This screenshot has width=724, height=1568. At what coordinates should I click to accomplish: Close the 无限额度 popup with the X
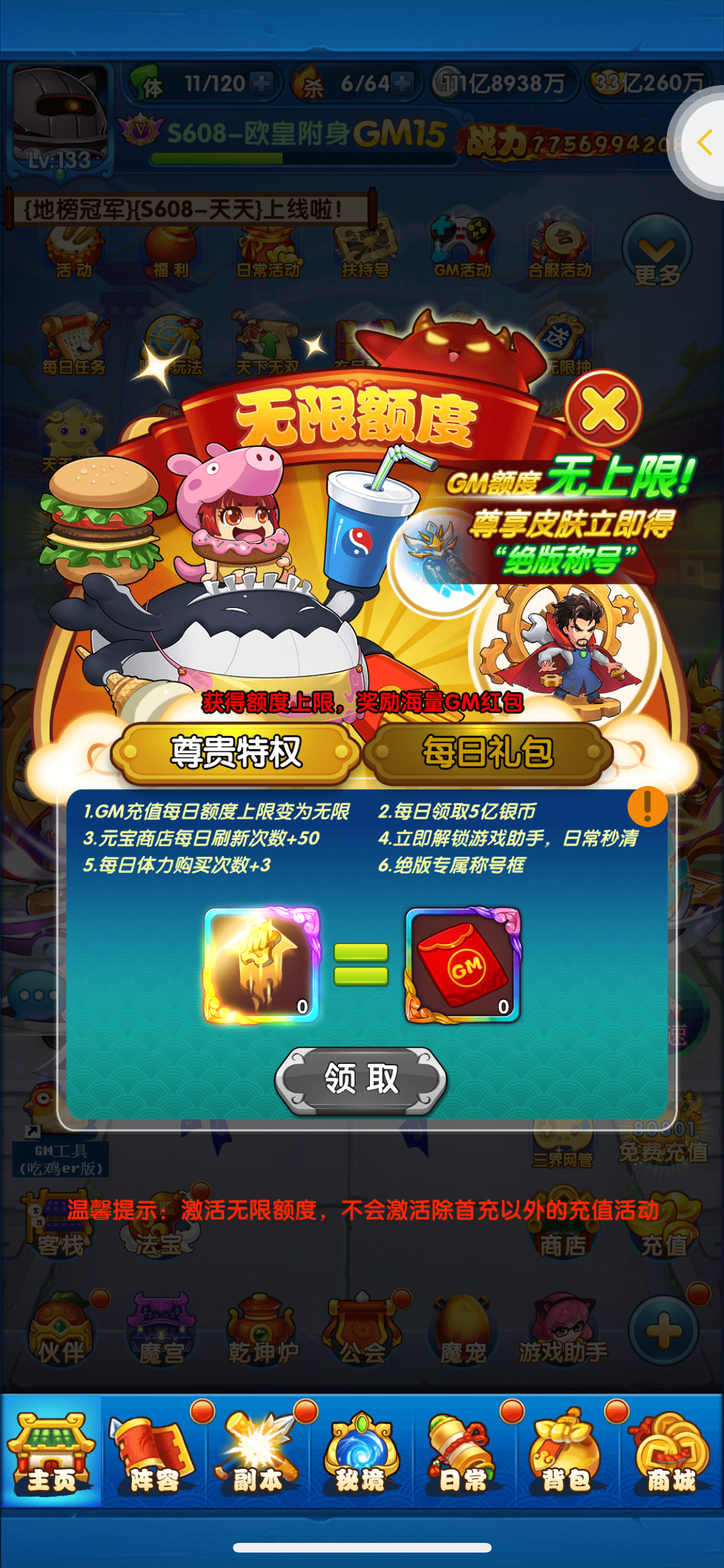click(x=604, y=409)
